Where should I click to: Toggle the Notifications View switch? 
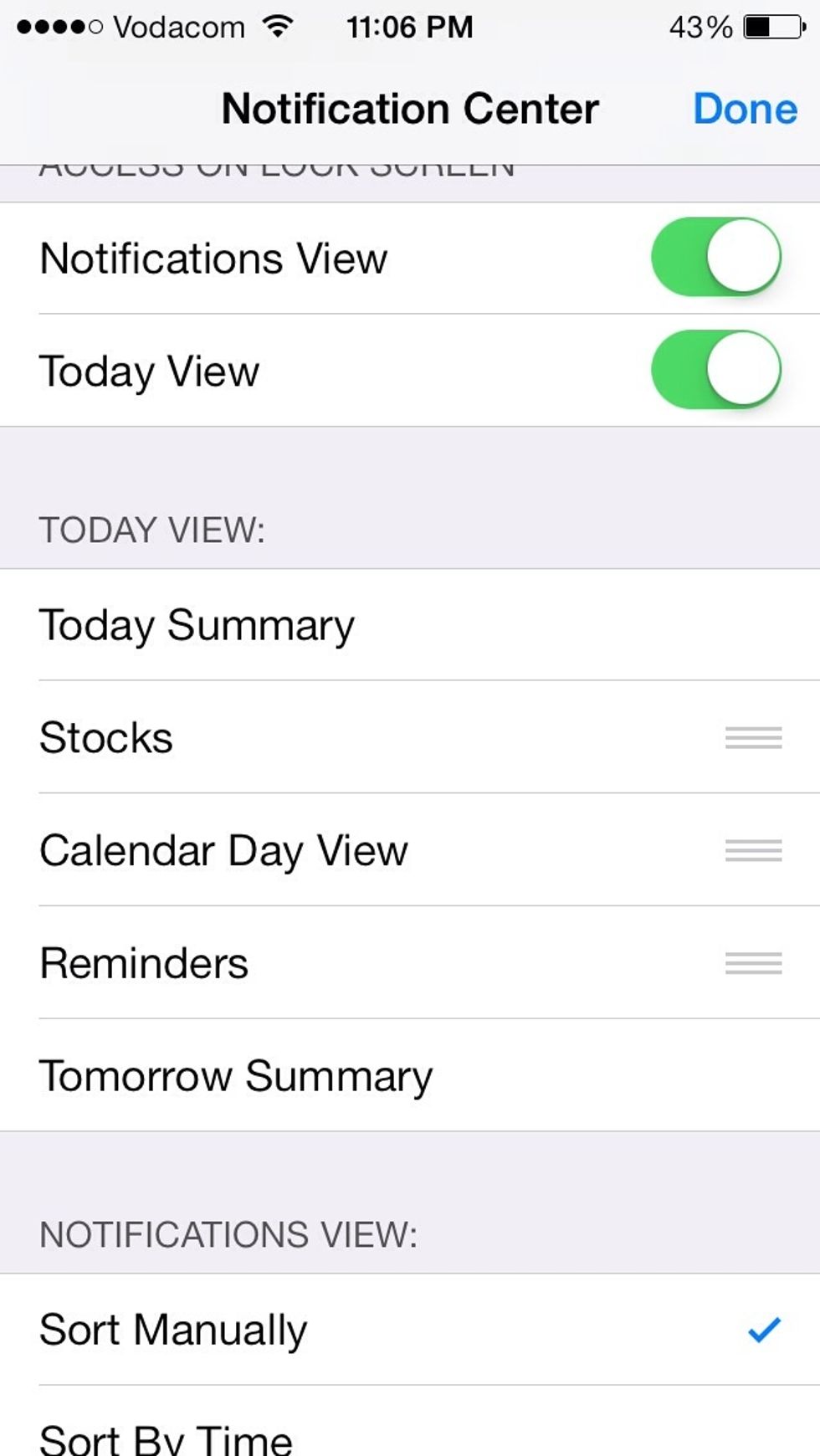click(716, 257)
